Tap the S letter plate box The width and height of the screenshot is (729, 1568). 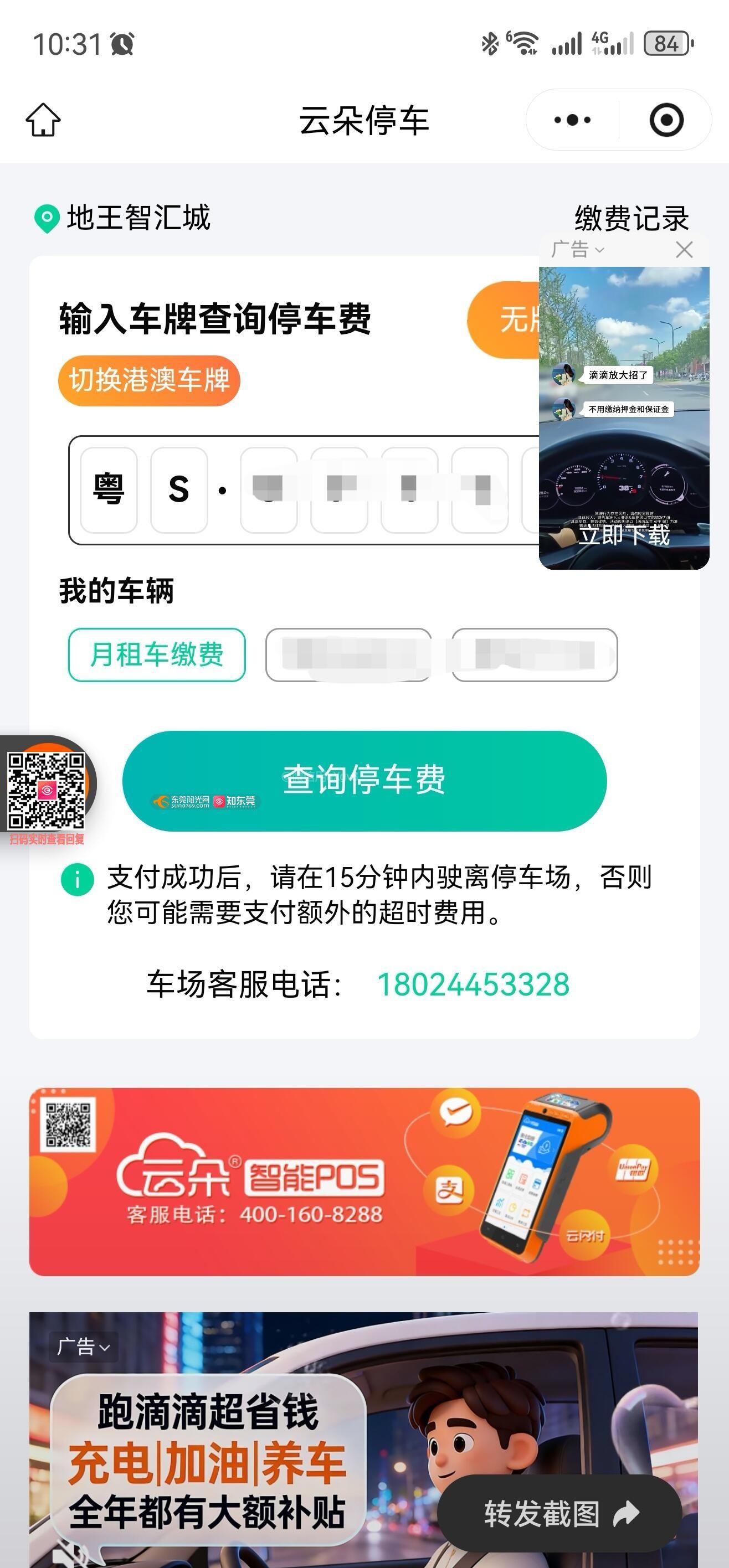178,489
